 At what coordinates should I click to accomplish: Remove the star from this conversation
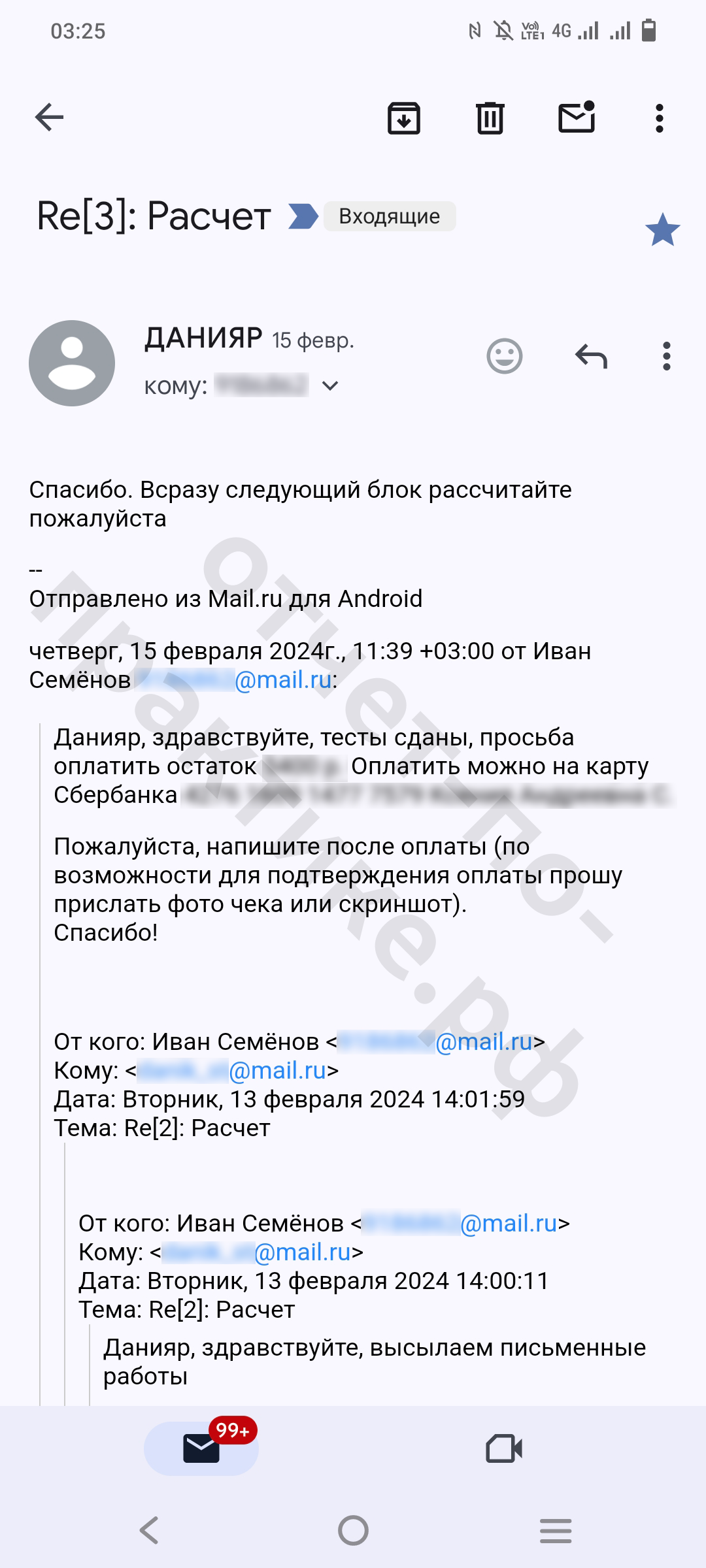pyautogui.click(x=662, y=230)
